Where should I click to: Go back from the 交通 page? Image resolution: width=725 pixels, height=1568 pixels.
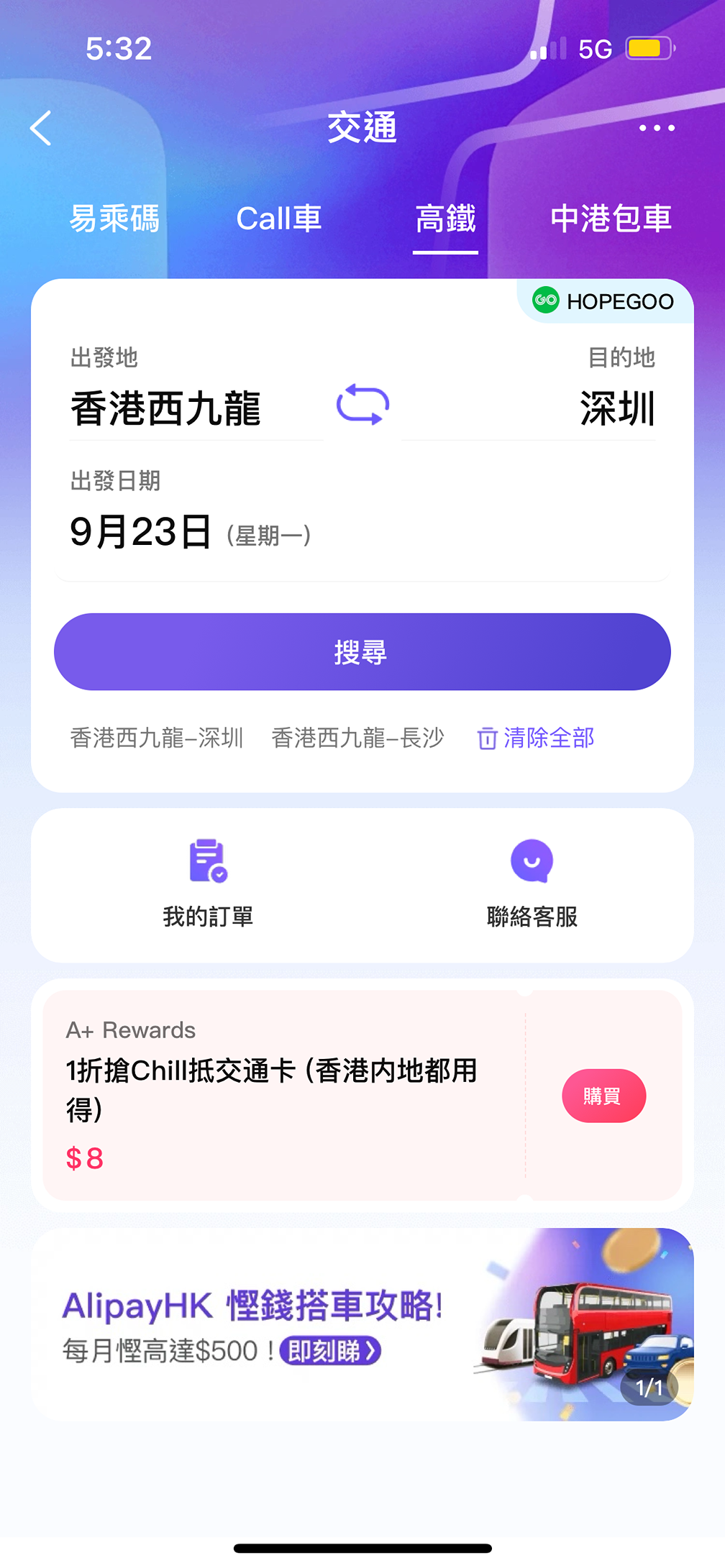click(x=42, y=129)
